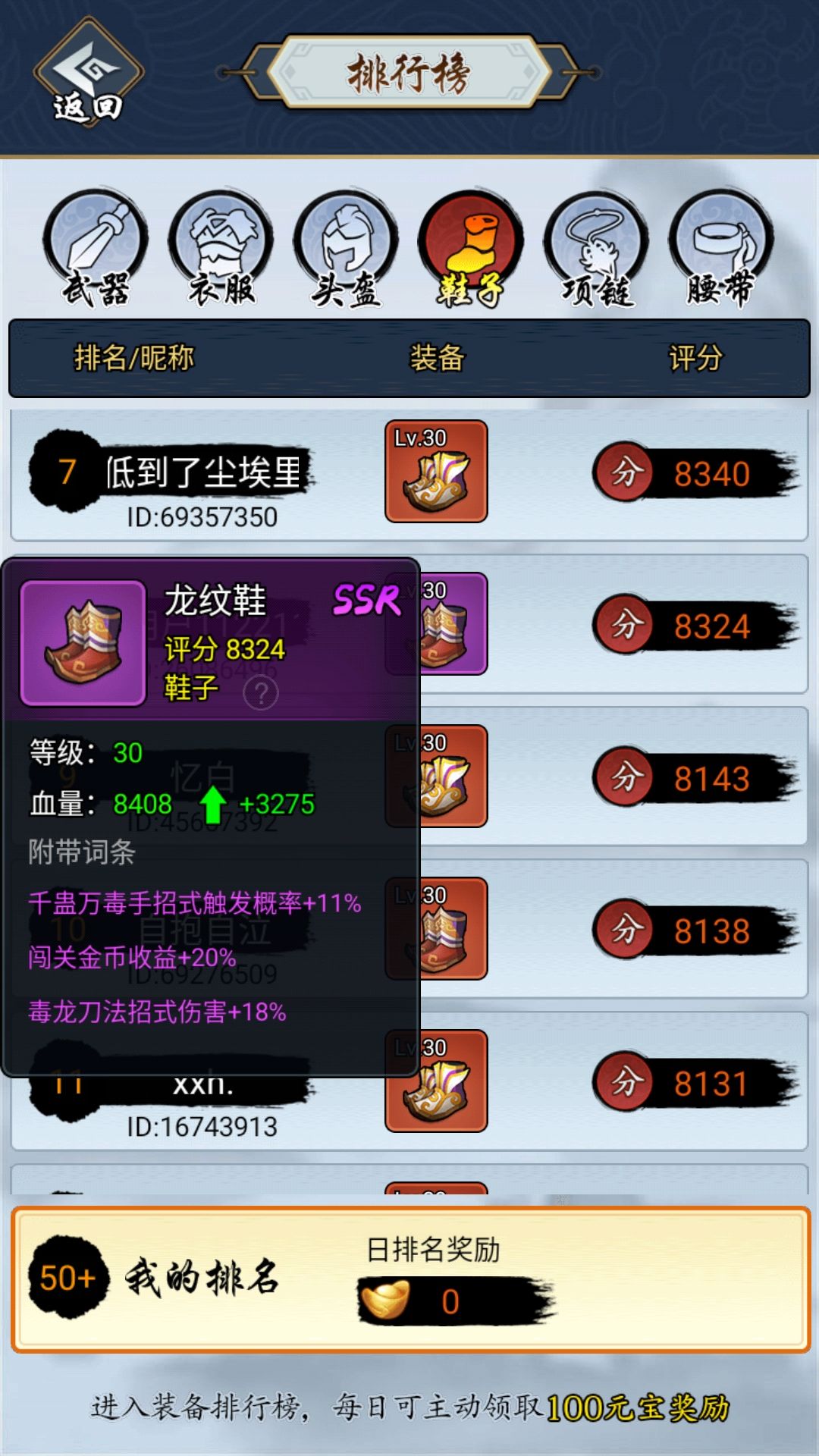The image size is (819, 1456).
Task: Select the 鞋子 shoes ranking tab
Action: coord(471,248)
